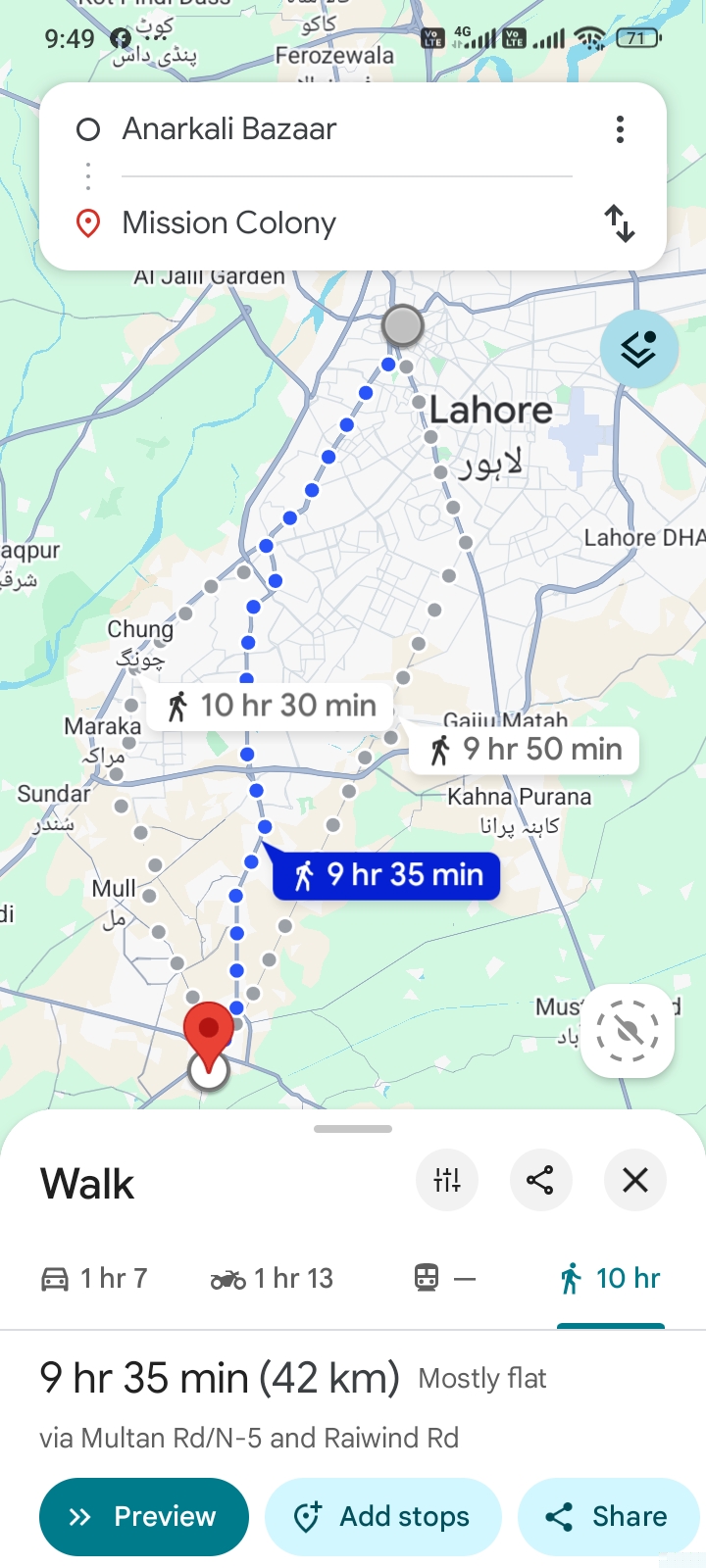Select the 9 hr 50 min walking route

click(527, 750)
